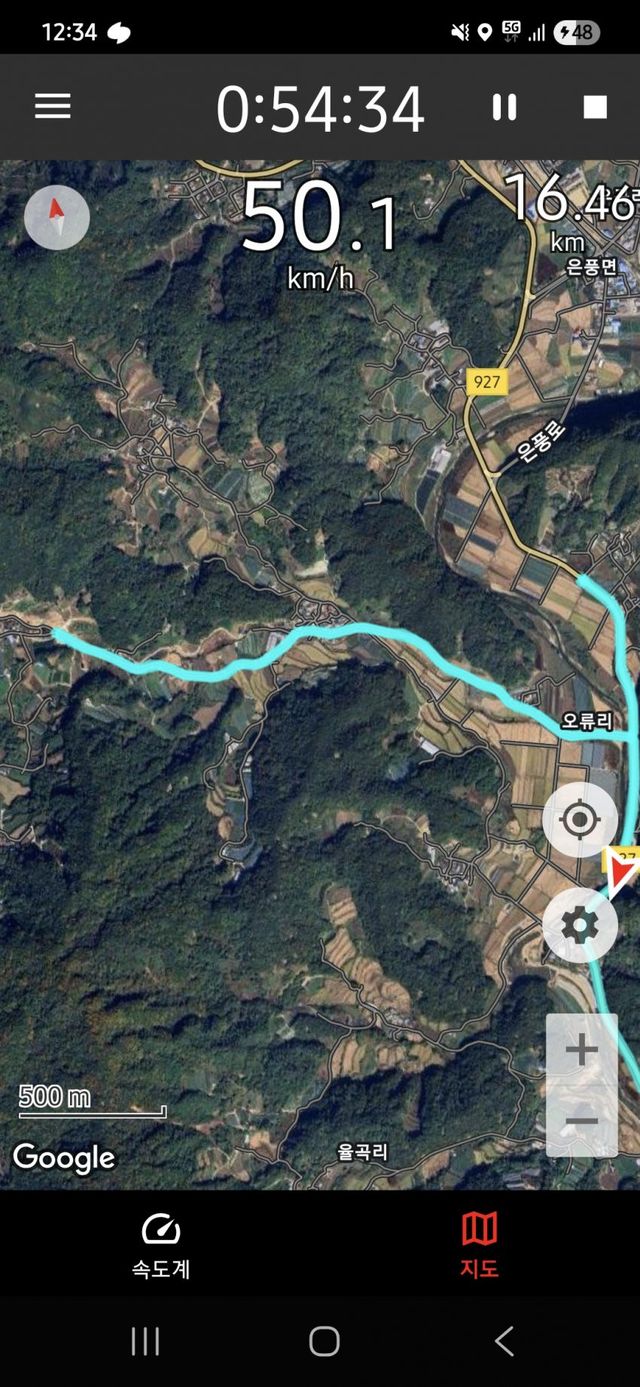This screenshot has height=1387, width=640.
Task: Zoom out on the map
Action: [581, 1121]
